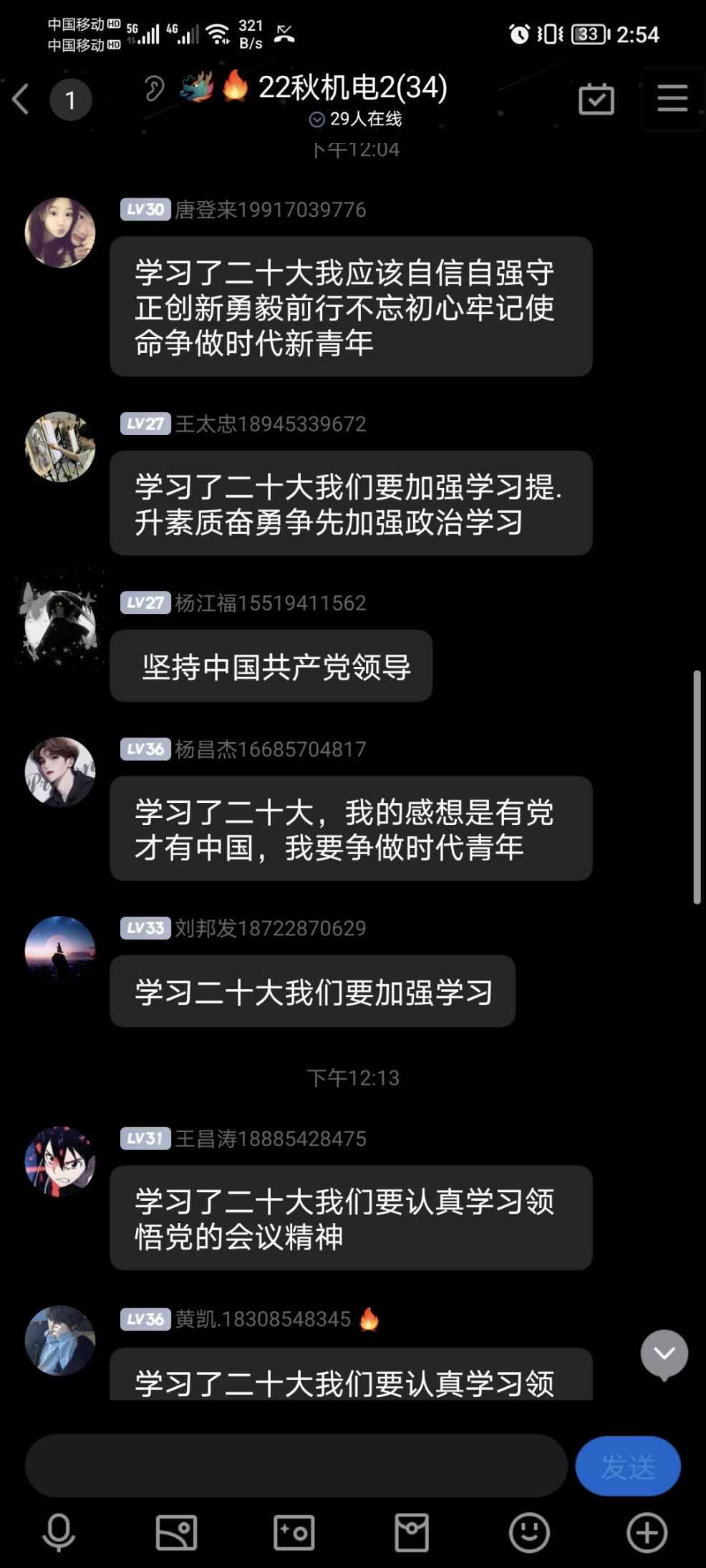Jump to latest messages down arrow
The height and width of the screenshot is (1568, 706).
[664, 1353]
